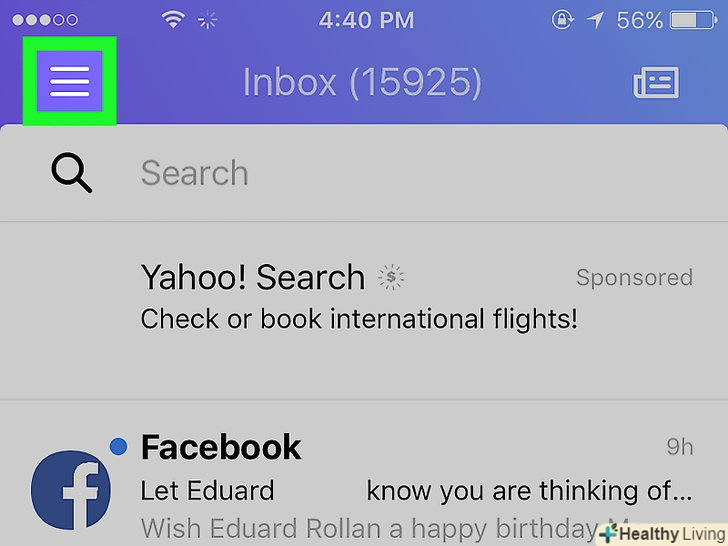Image resolution: width=728 pixels, height=546 pixels.
Task: Open the hamburger menu drawer
Action: pos(69,81)
